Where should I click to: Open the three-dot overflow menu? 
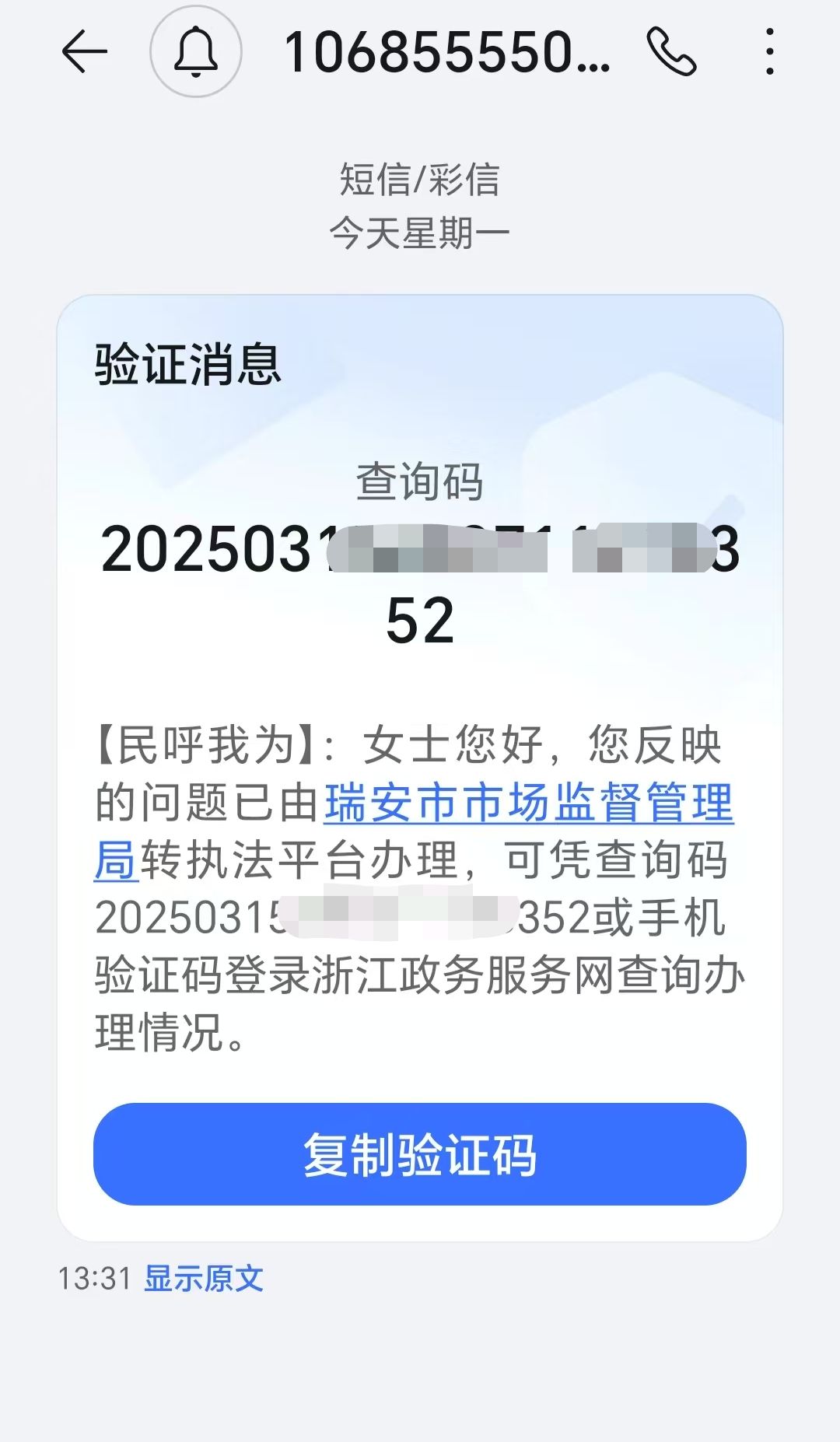(769, 52)
